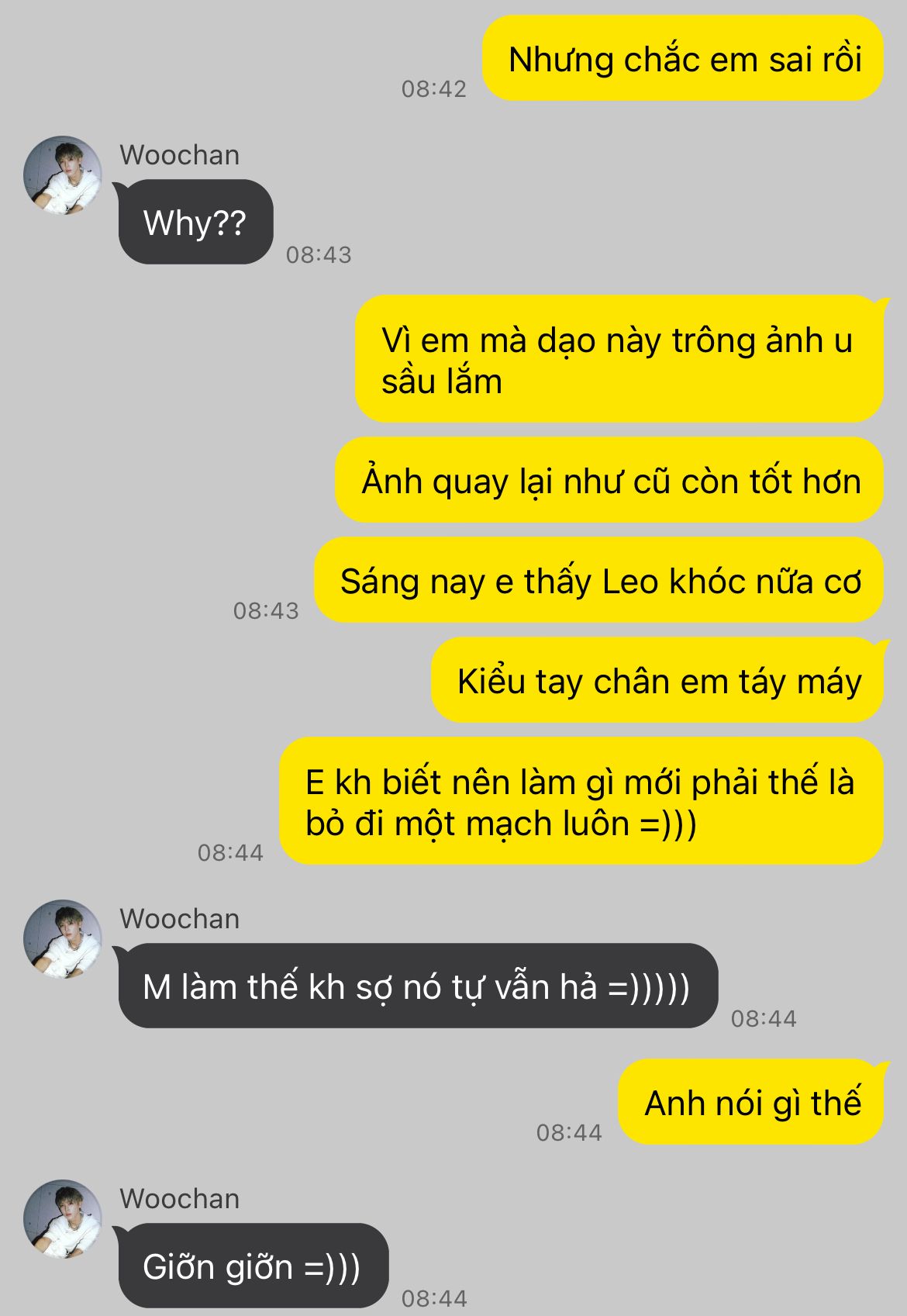View Woochan's profile picture by "Giỡn giỡn" message
This screenshot has width=907, height=1316.
(63, 1218)
